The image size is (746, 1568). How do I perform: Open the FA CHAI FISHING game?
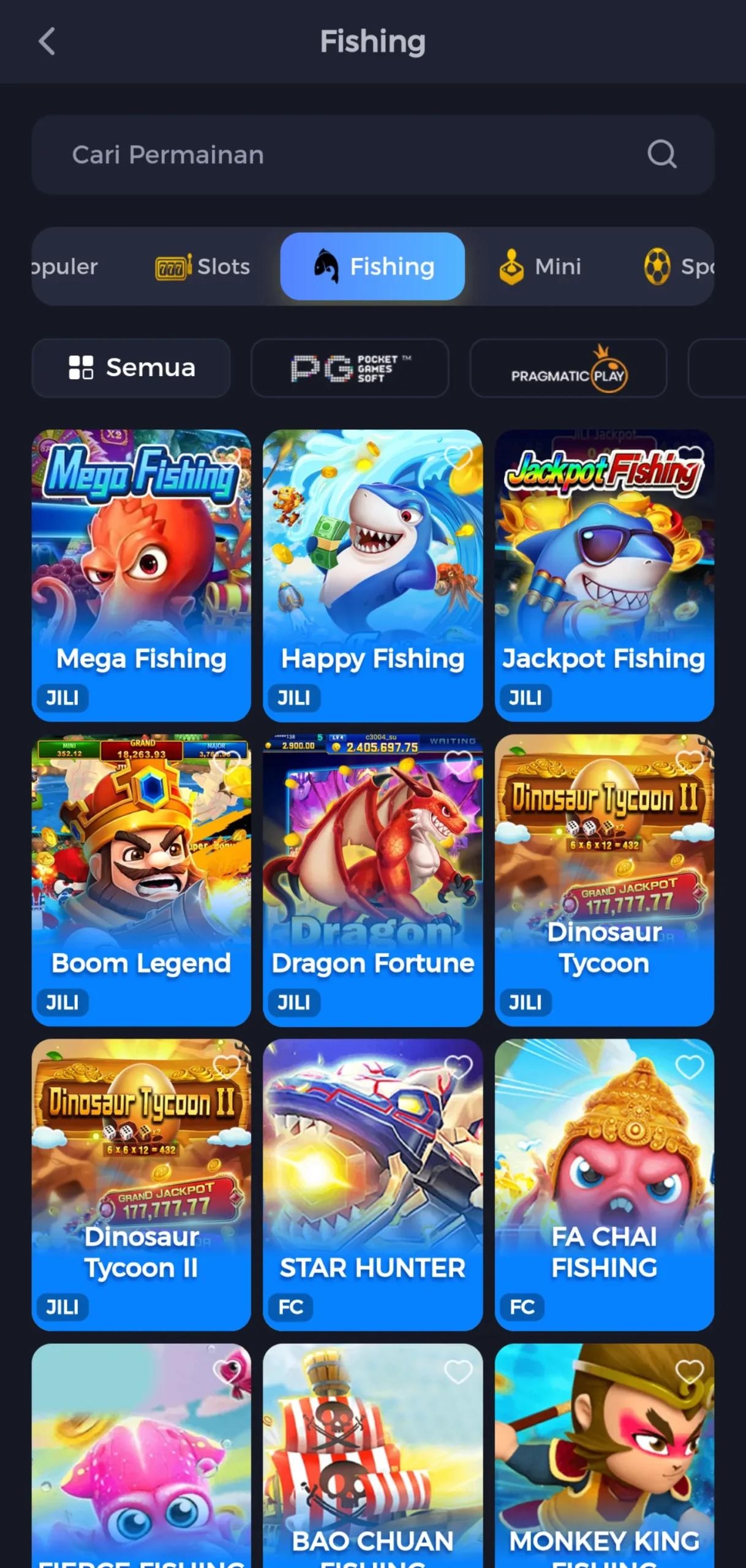605,1185
